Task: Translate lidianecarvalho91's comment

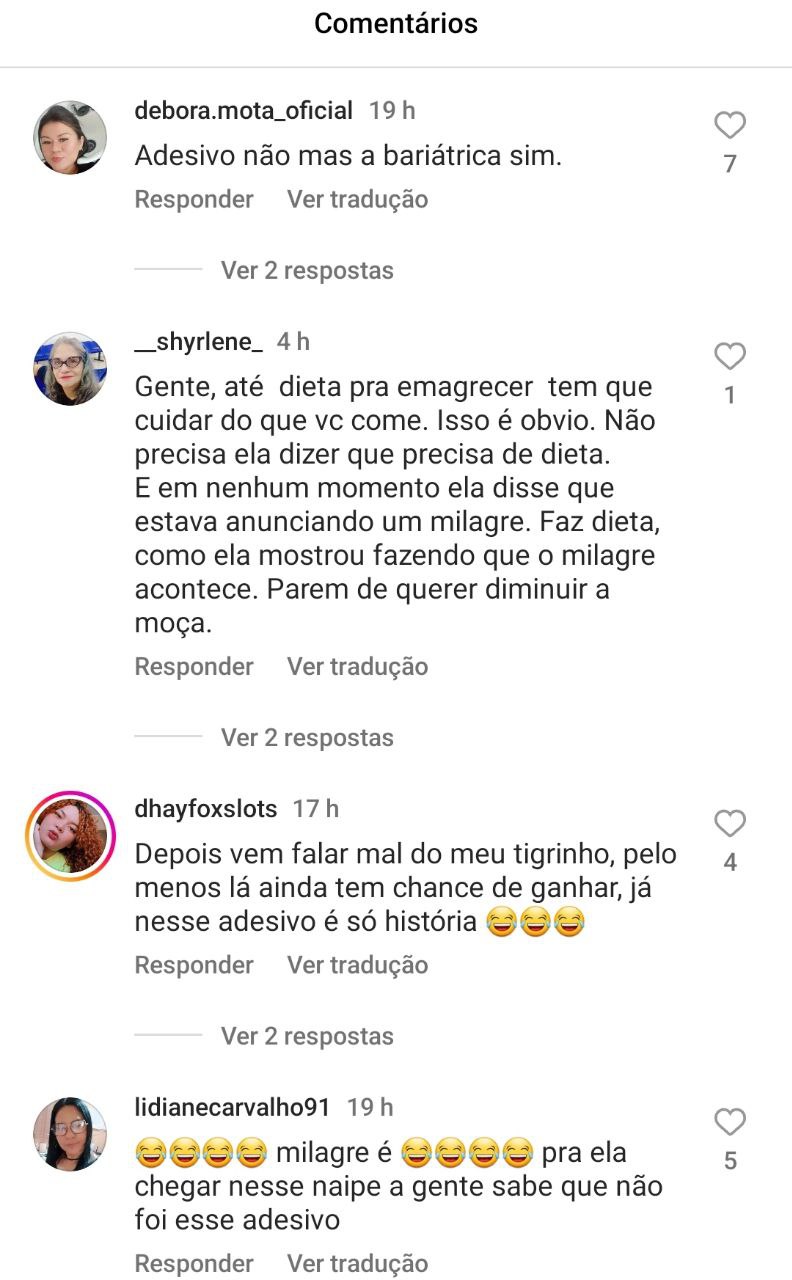Action: [357, 1263]
